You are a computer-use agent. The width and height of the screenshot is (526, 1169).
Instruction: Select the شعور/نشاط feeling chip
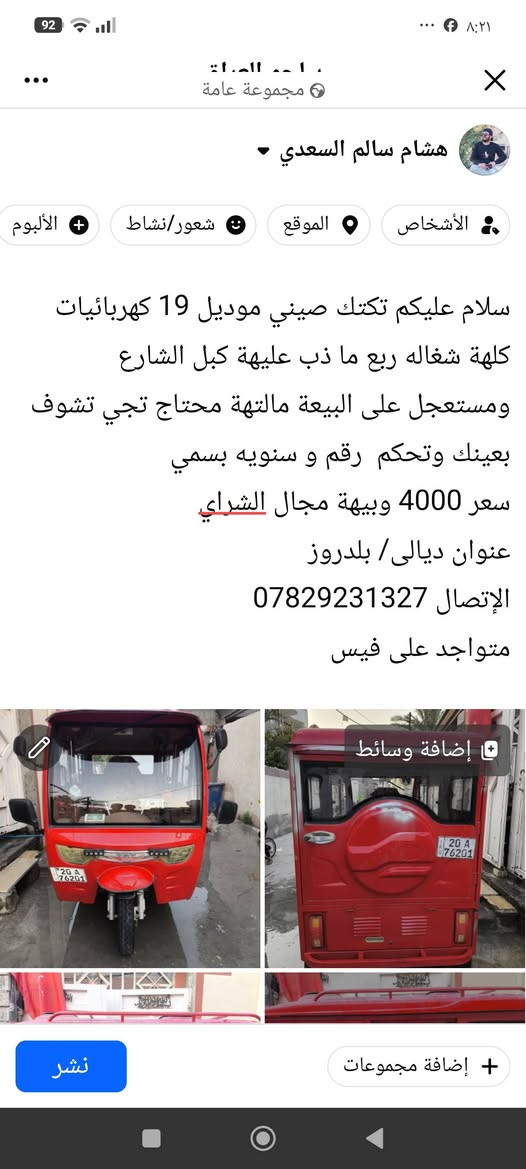pyautogui.click(x=183, y=225)
